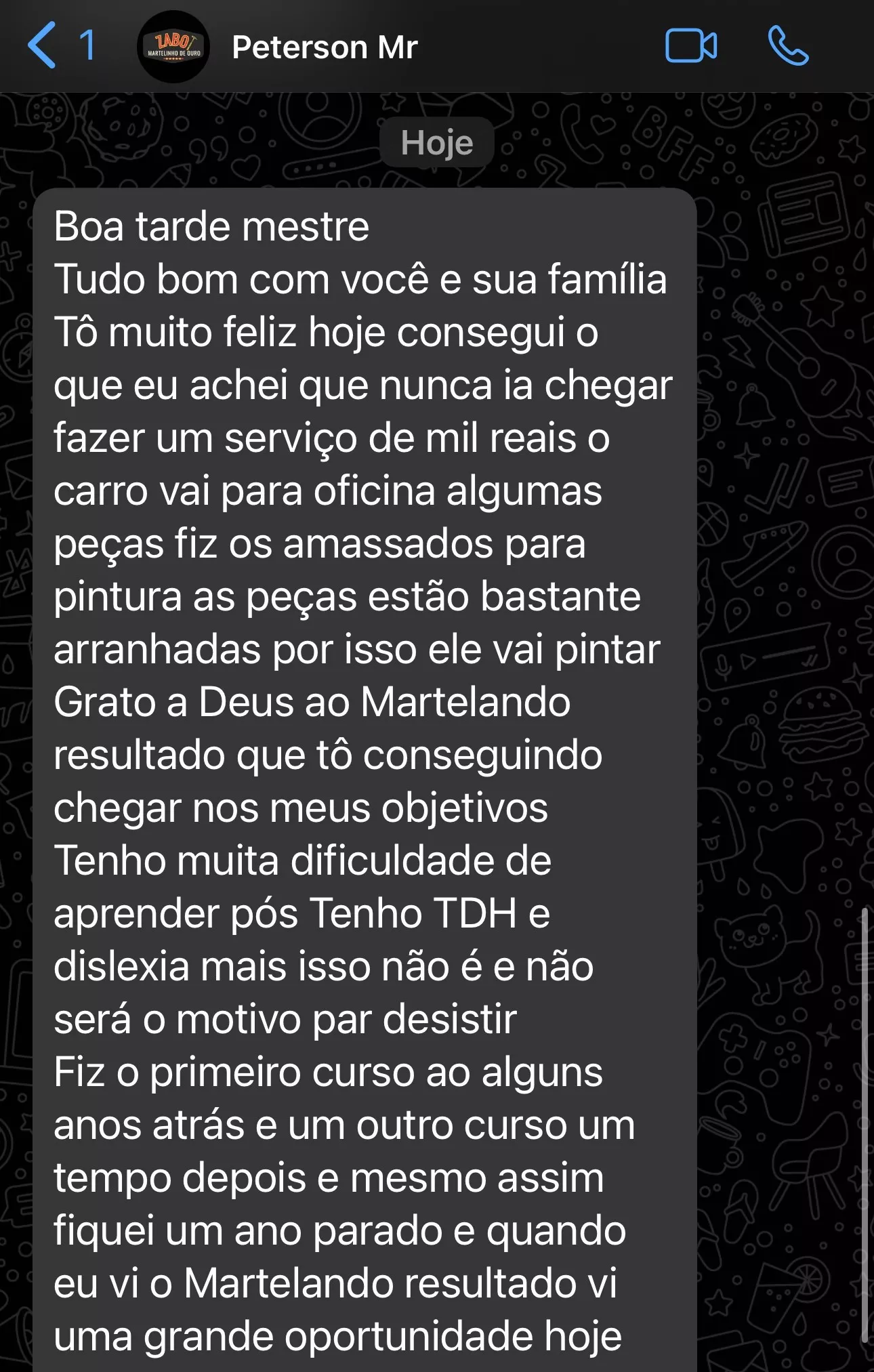The height and width of the screenshot is (1372, 874).
Task: Start a video call with Peterson Mr
Action: point(690,46)
